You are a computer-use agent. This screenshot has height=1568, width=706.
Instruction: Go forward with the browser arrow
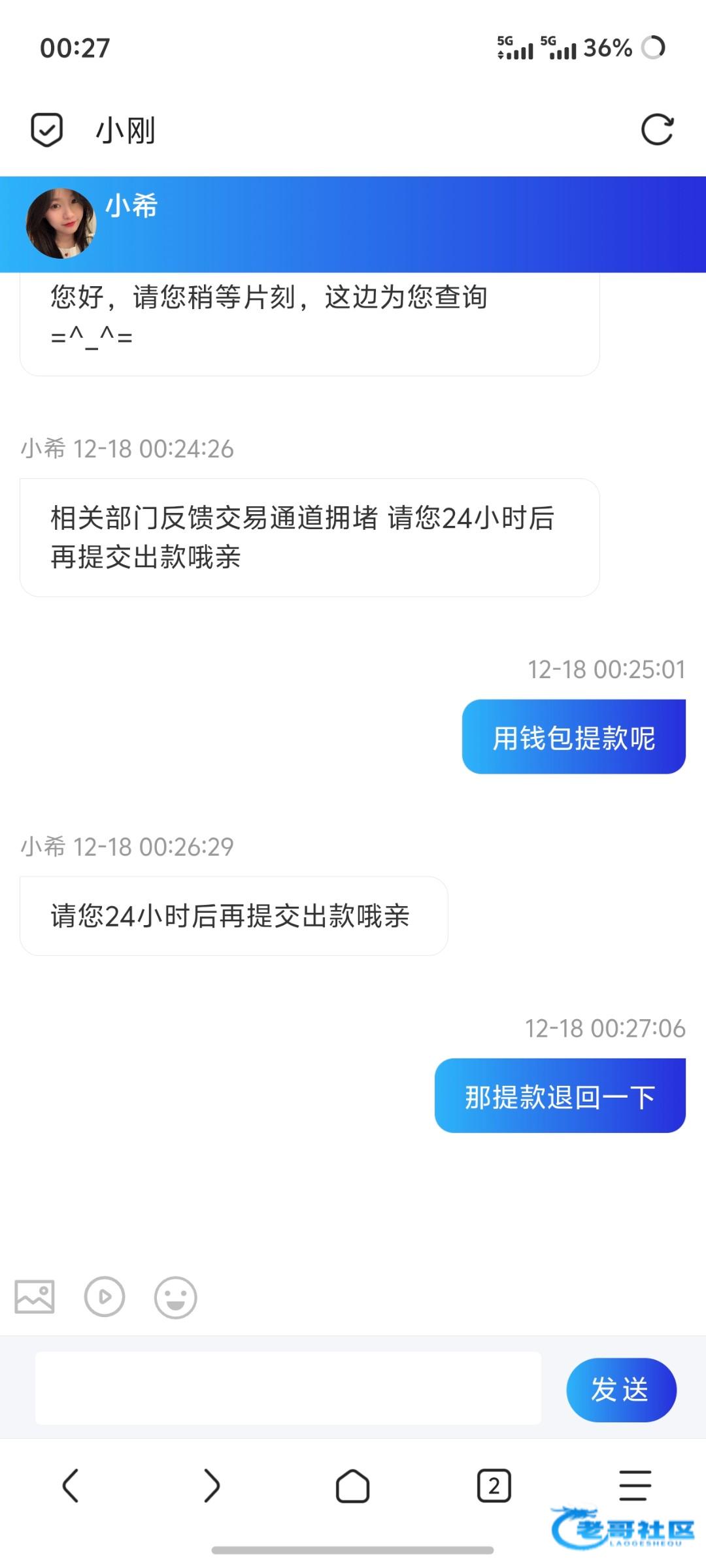[212, 1486]
